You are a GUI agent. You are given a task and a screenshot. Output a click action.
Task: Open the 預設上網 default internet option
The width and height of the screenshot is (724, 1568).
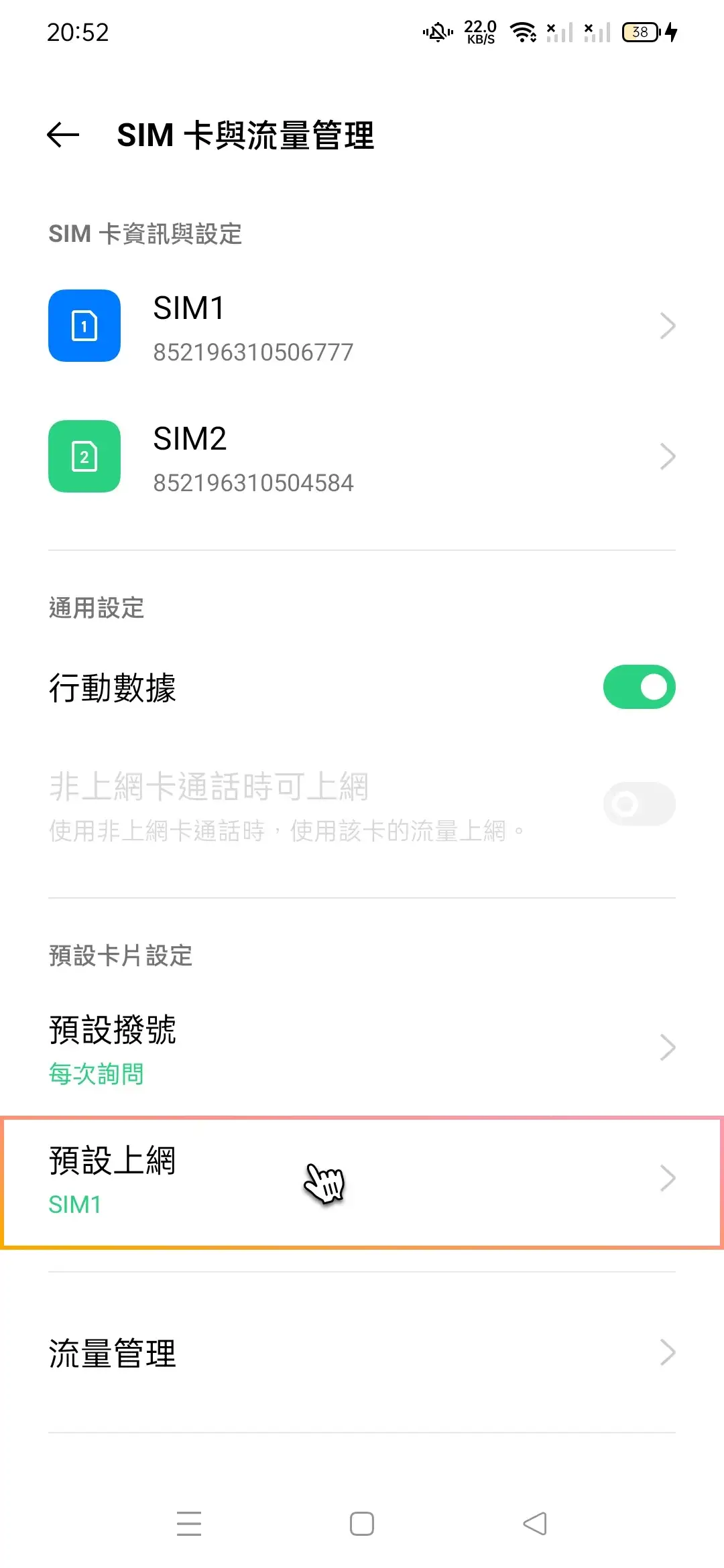(x=362, y=1179)
